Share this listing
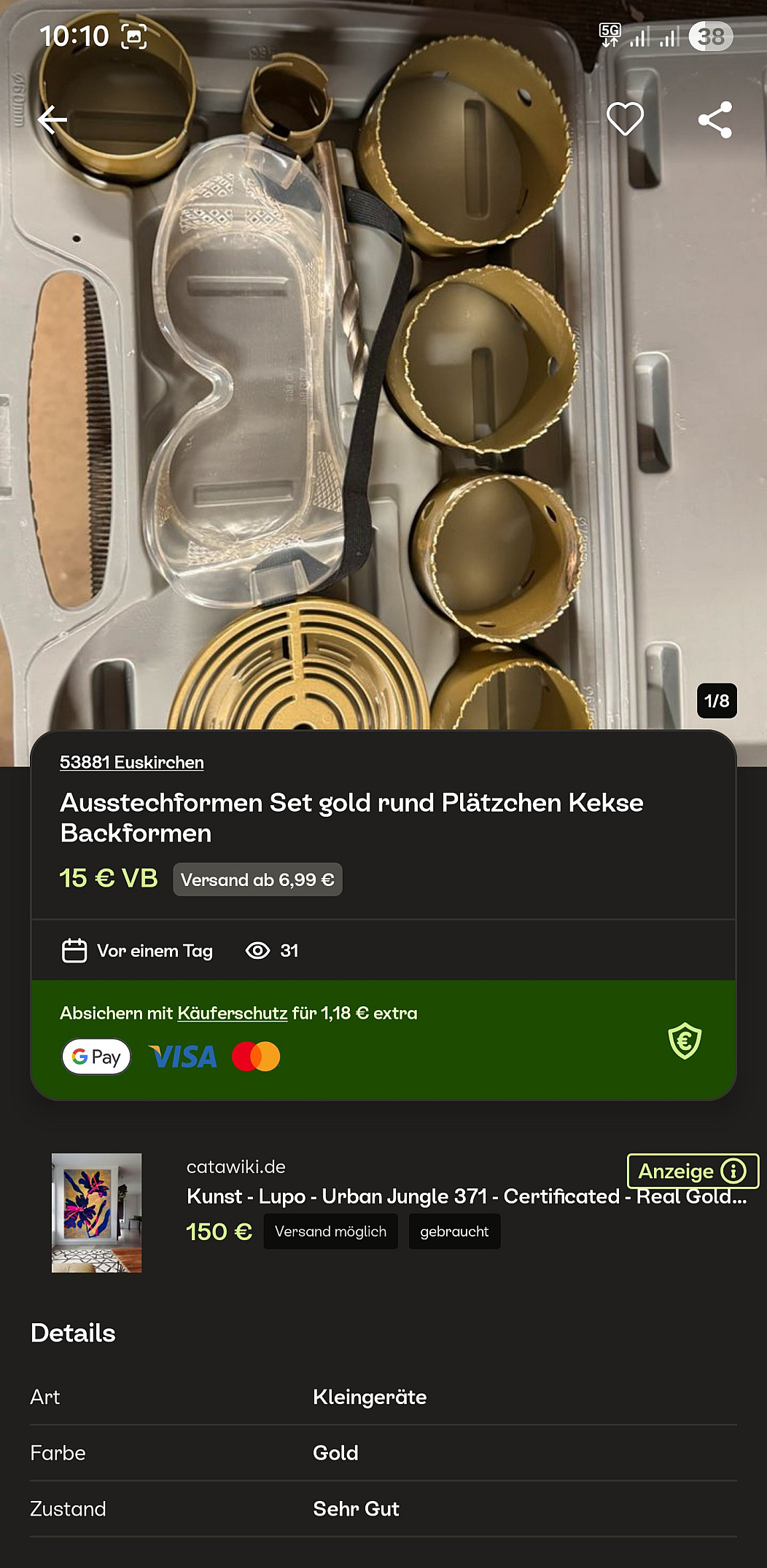The image size is (767, 1568). 715,119
